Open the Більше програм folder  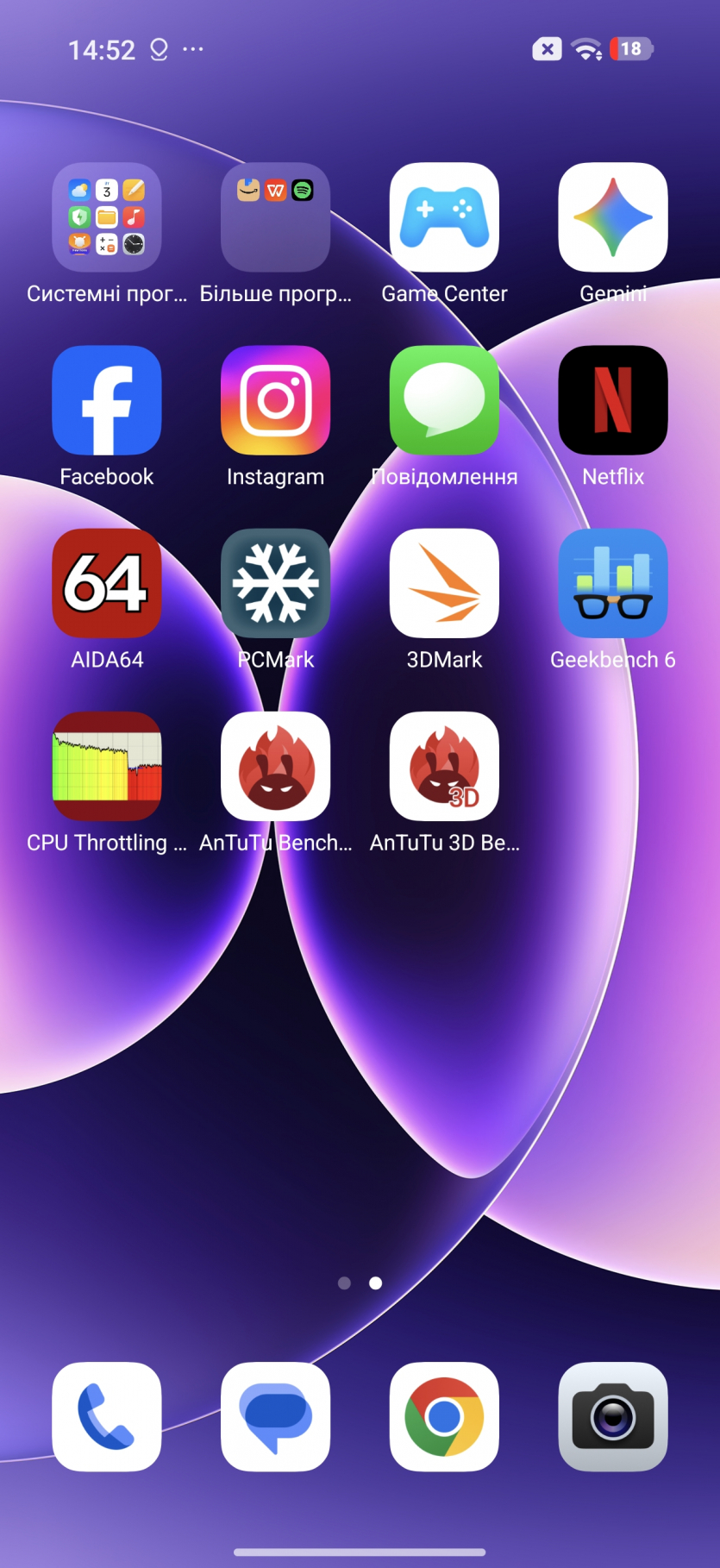(x=275, y=217)
